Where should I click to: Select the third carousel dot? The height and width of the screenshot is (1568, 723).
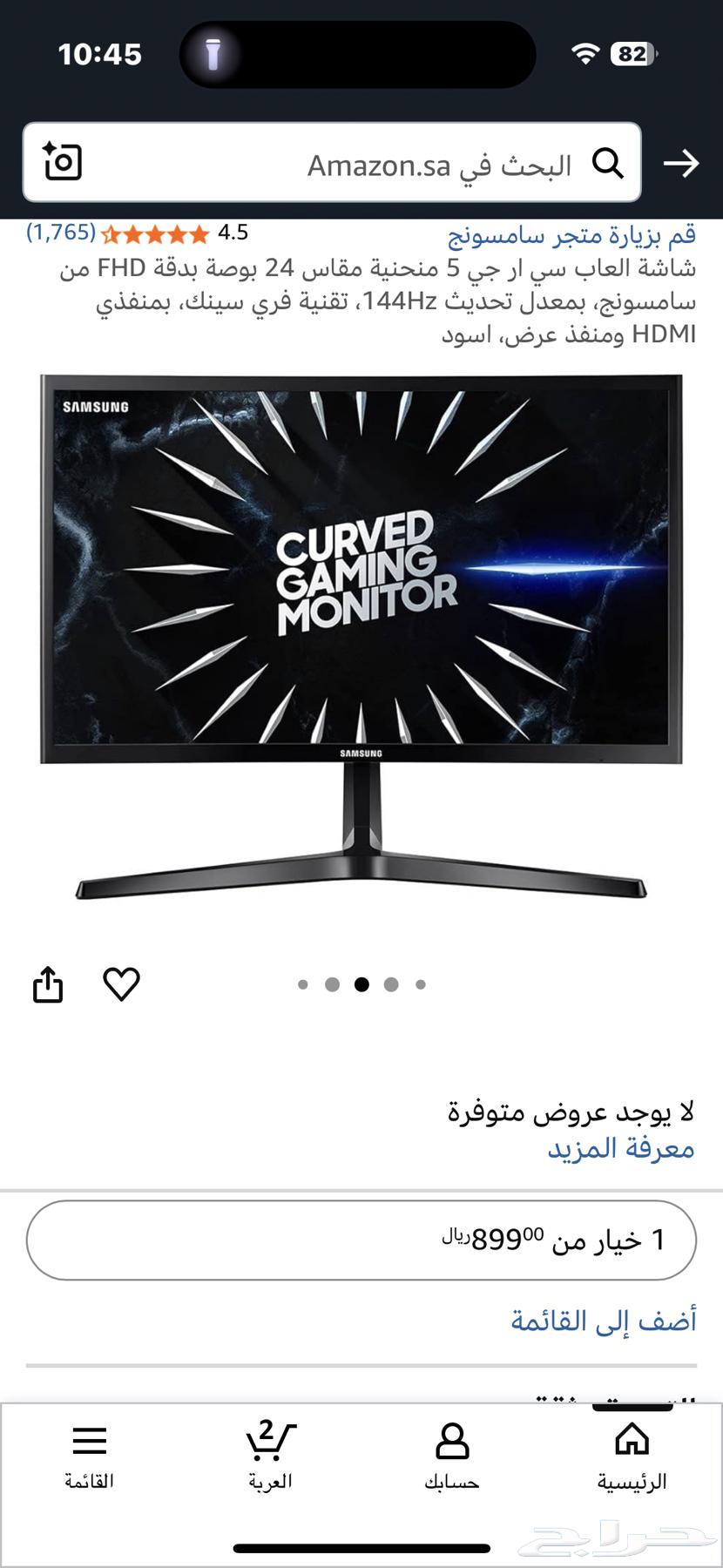pyautogui.click(x=361, y=983)
